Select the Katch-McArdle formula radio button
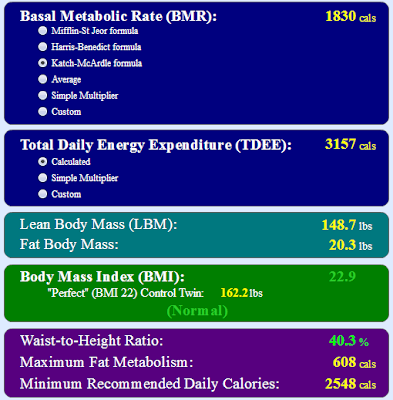Viewport: 393px width, 400px height. click(42, 63)
